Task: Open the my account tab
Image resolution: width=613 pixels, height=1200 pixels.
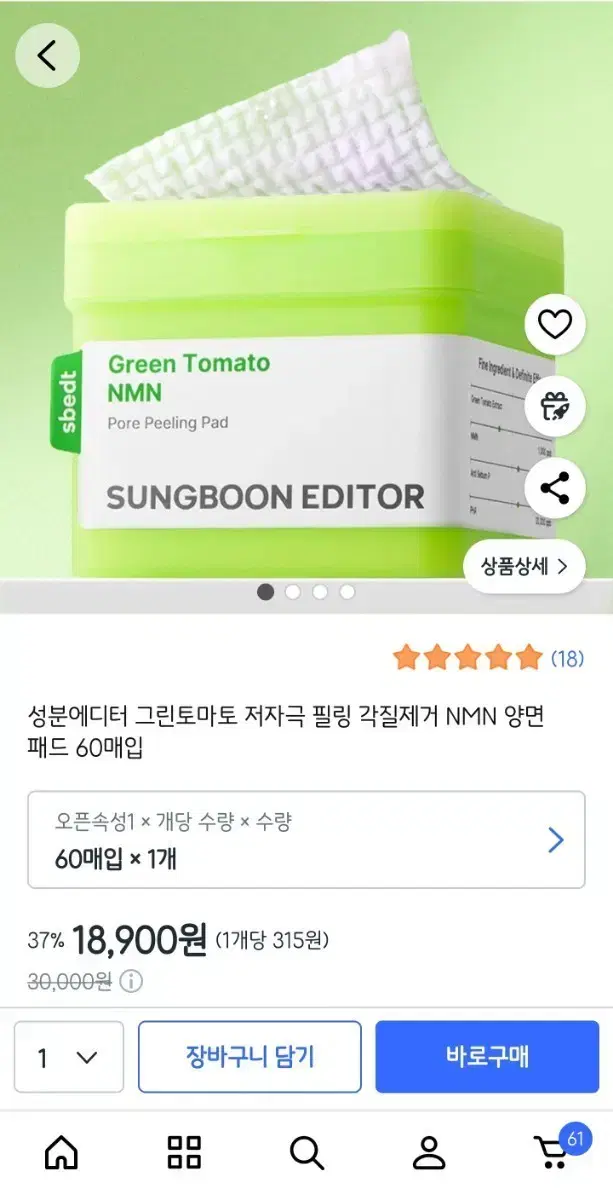Action: pos(429,1153)
